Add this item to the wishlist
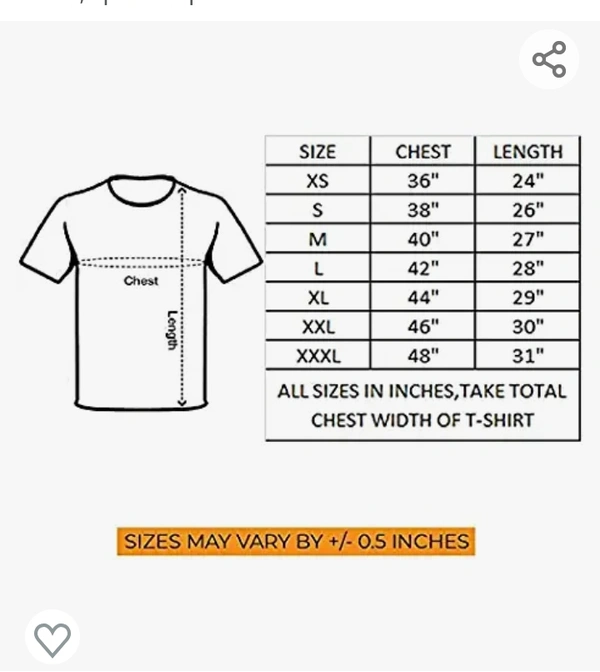600x672 pixels. 52,638
